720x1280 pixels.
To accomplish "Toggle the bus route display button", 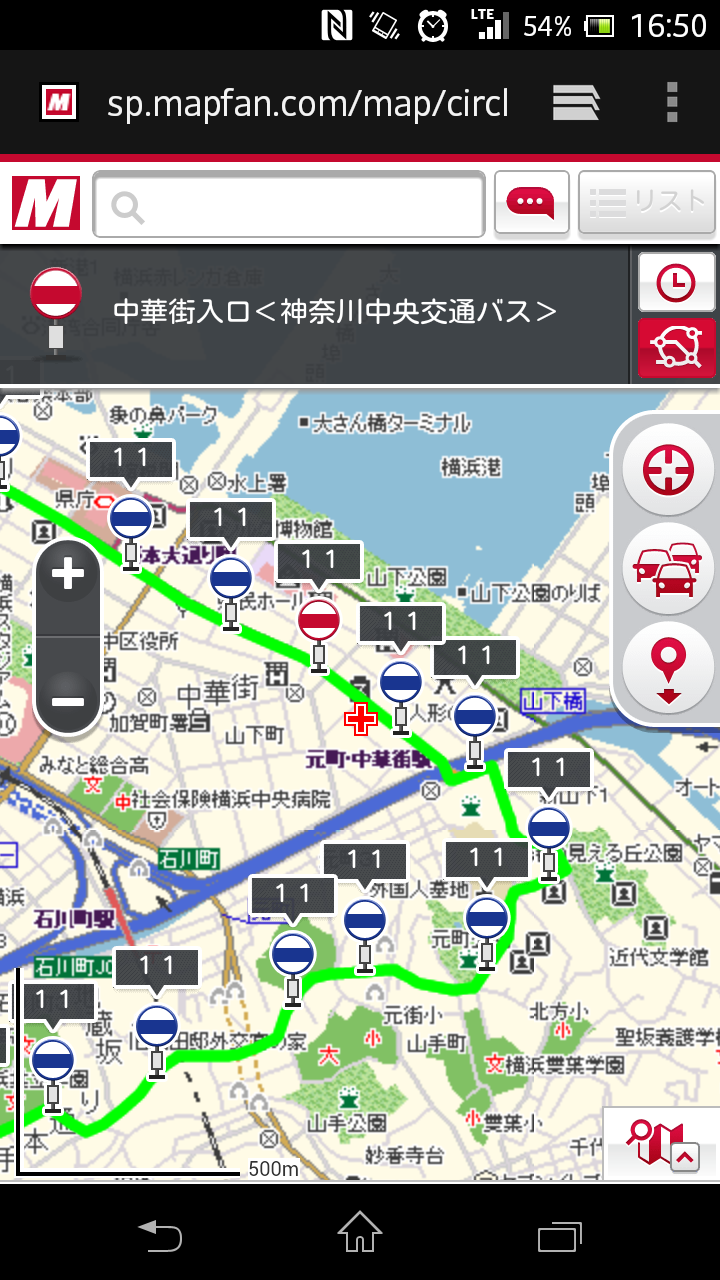I will [676, 347].
